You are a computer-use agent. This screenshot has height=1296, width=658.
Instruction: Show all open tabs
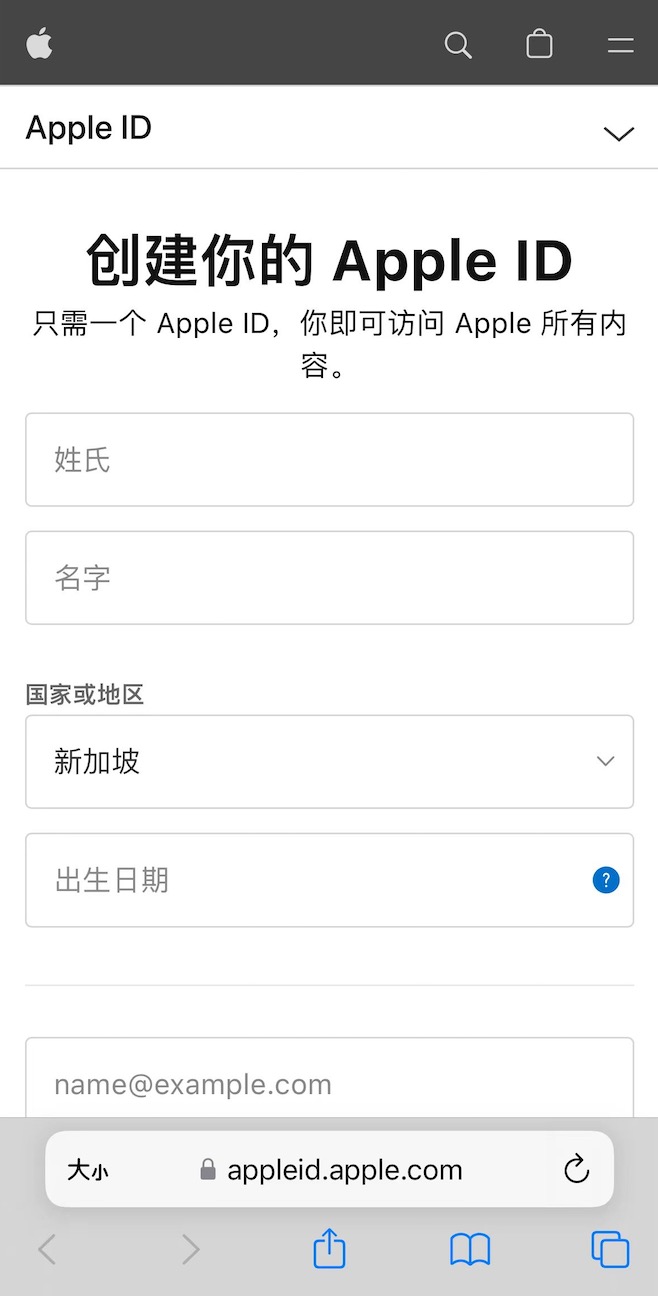pyautogui.click(x=610, y=1250)
